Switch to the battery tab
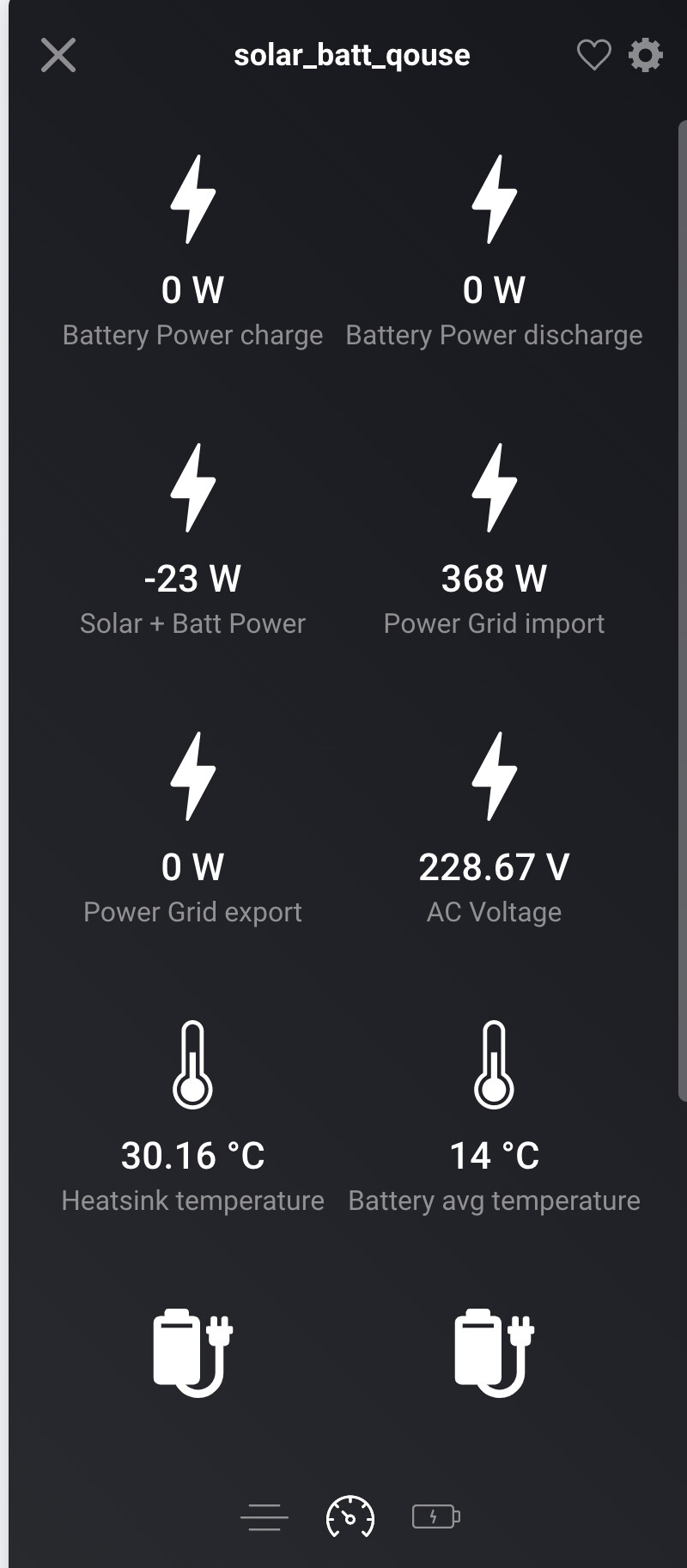The image size is (687, 1568). point(436,1517)
